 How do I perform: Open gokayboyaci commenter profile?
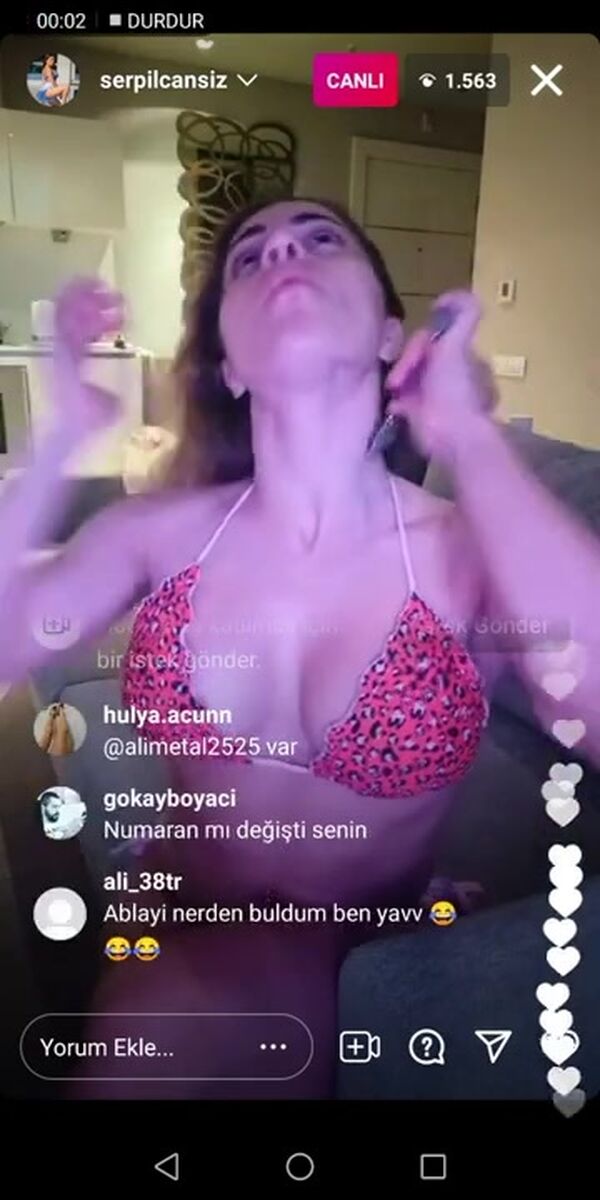point(60,812)
